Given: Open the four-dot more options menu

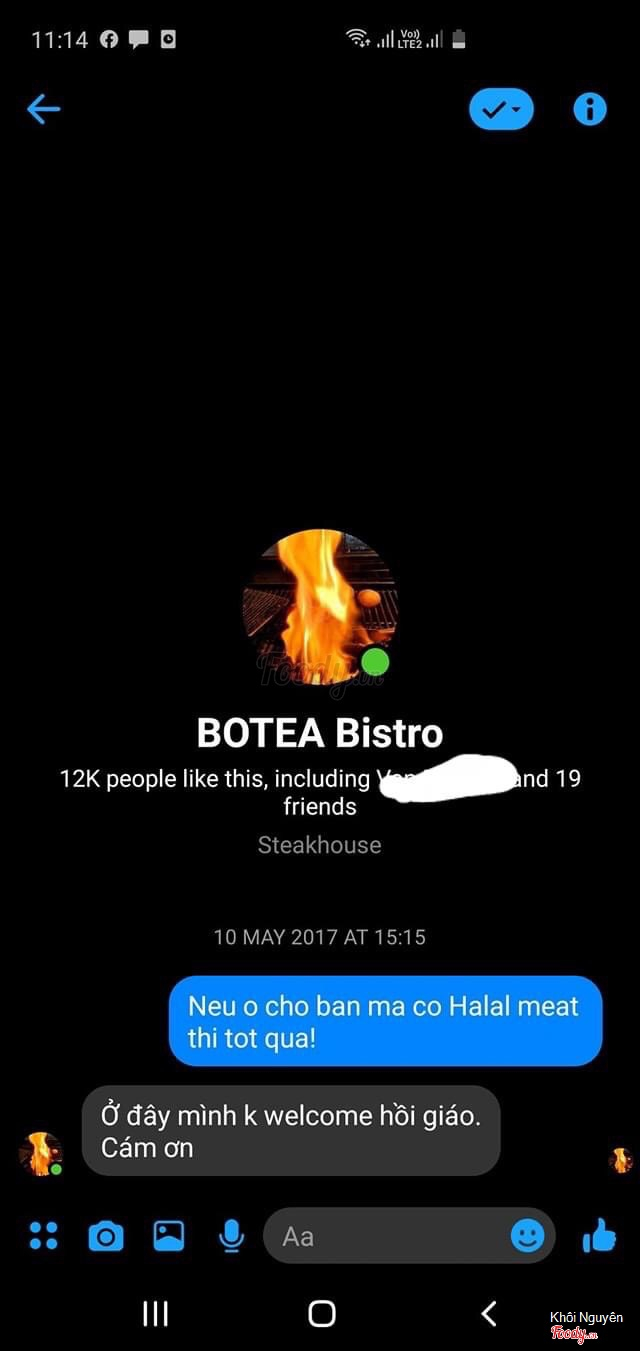Looking at the screenshot, I should [x=44, y=1236].
